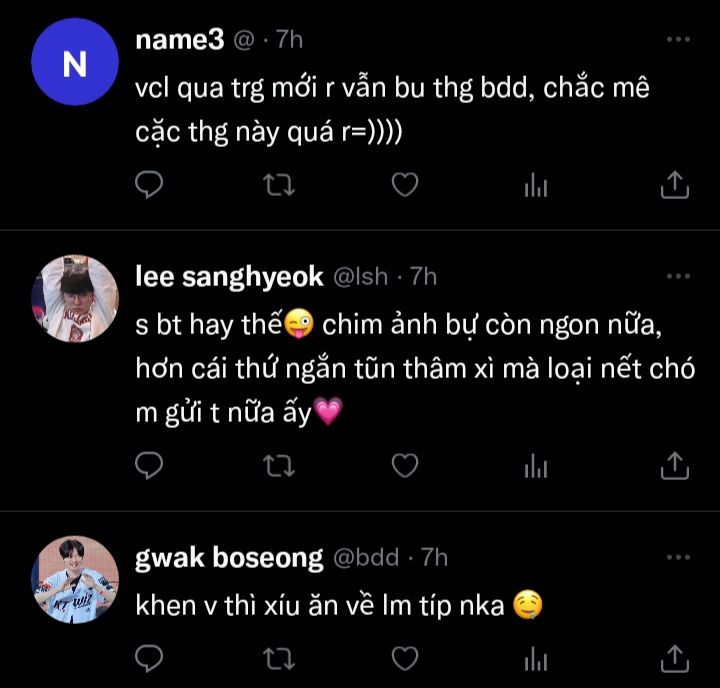Viewport: 720px width, 688px height.
Task: Open lee sanghyeok's profile picture
Action: click(x=75, y=299)
